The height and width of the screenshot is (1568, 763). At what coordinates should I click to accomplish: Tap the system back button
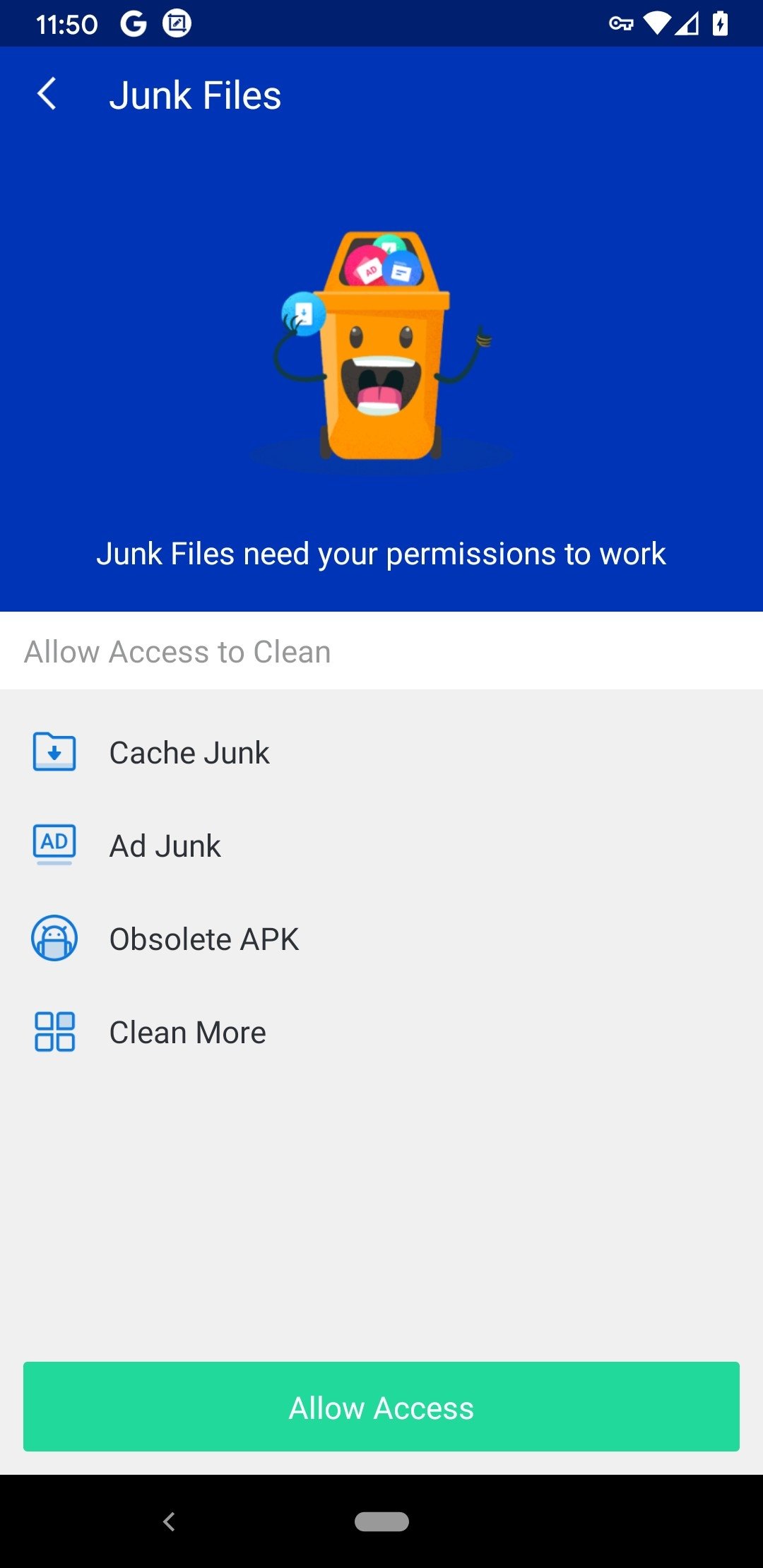coord(169,1521)
